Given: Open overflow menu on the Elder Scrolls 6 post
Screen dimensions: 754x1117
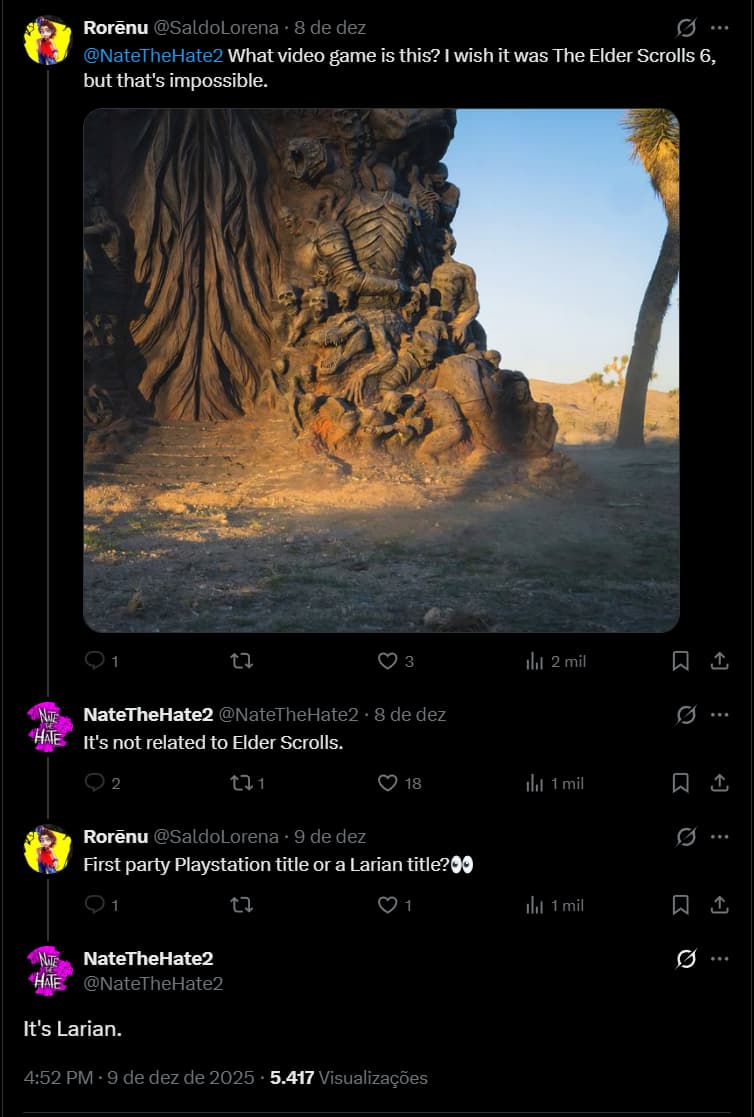Looking at the screenshot, I should [x=719, y=28].
